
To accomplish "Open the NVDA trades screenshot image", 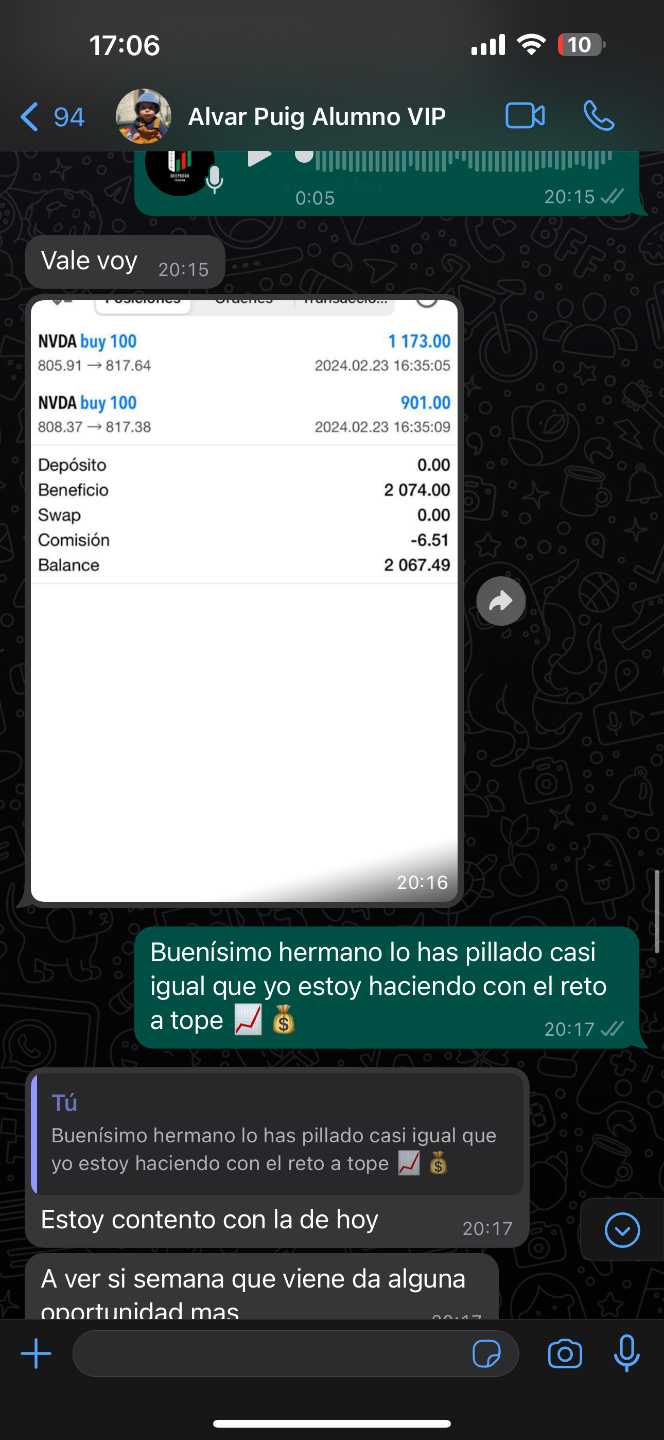I will pos(244,600).
